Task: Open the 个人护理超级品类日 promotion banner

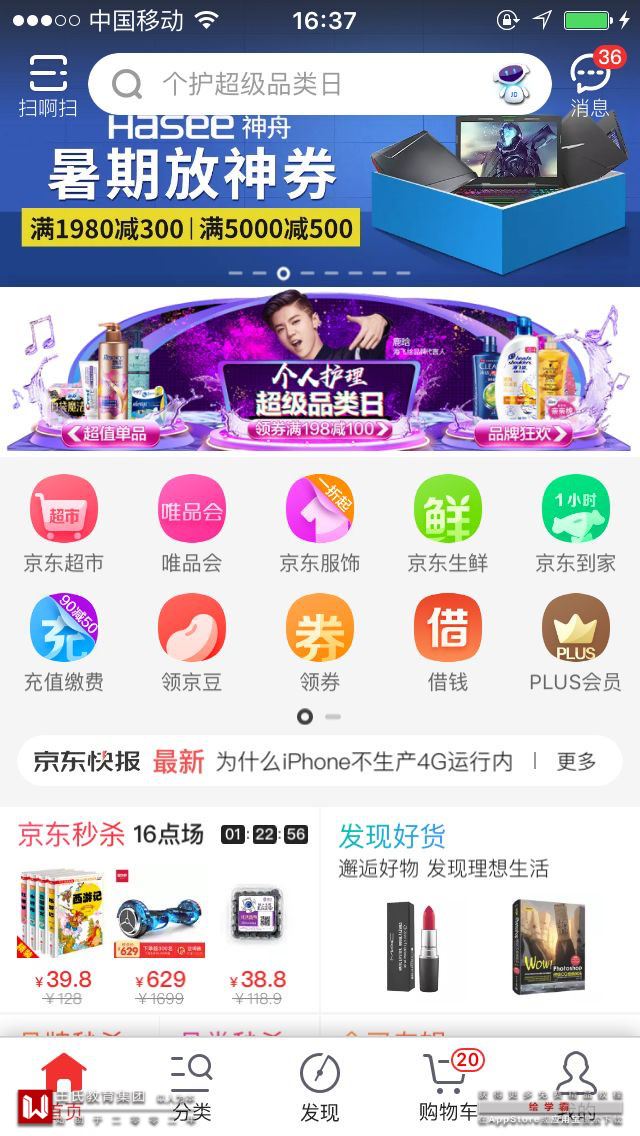Action: (x=320, y=370)
